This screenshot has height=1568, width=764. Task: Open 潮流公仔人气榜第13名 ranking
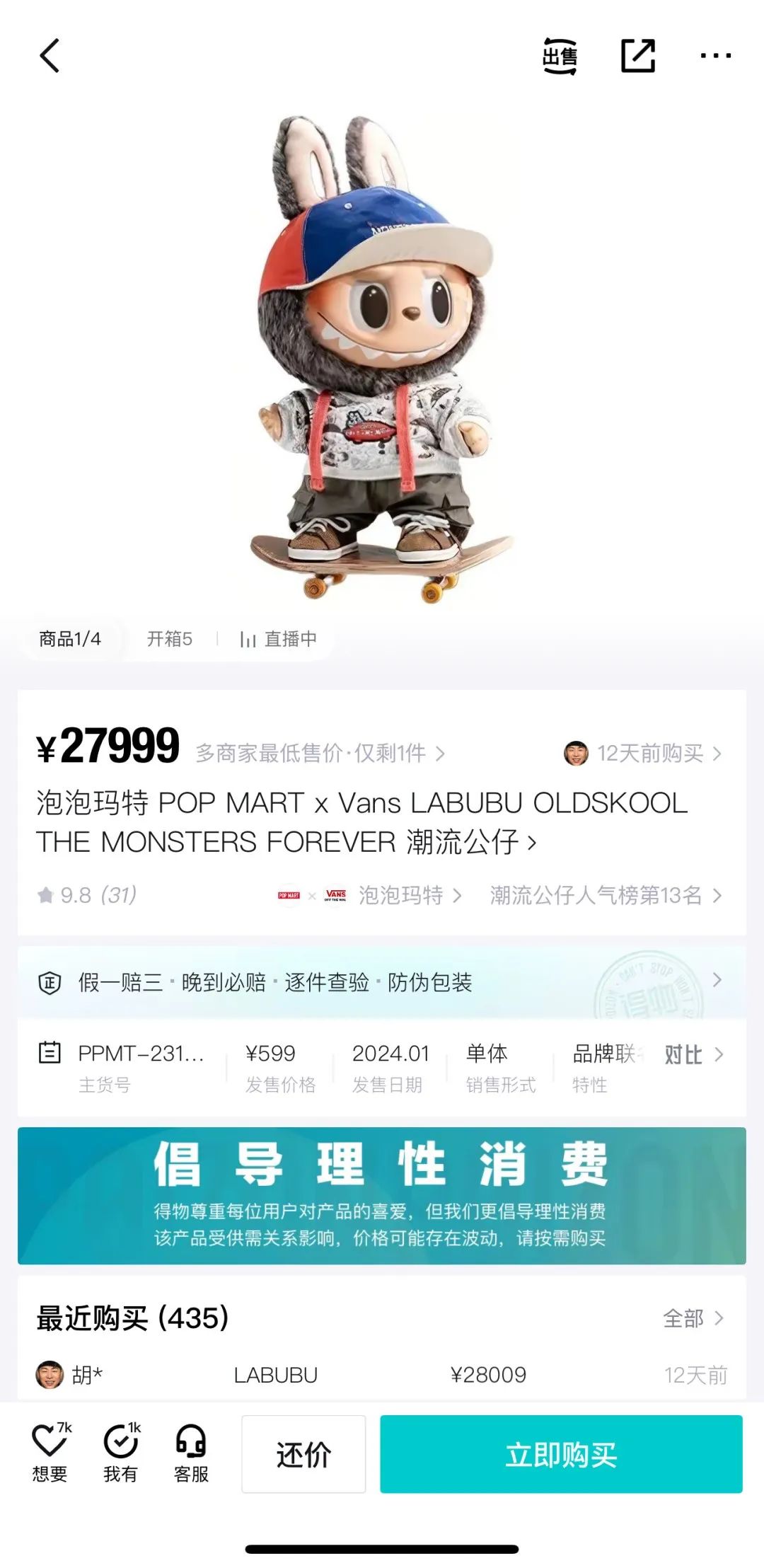point(605,895)
